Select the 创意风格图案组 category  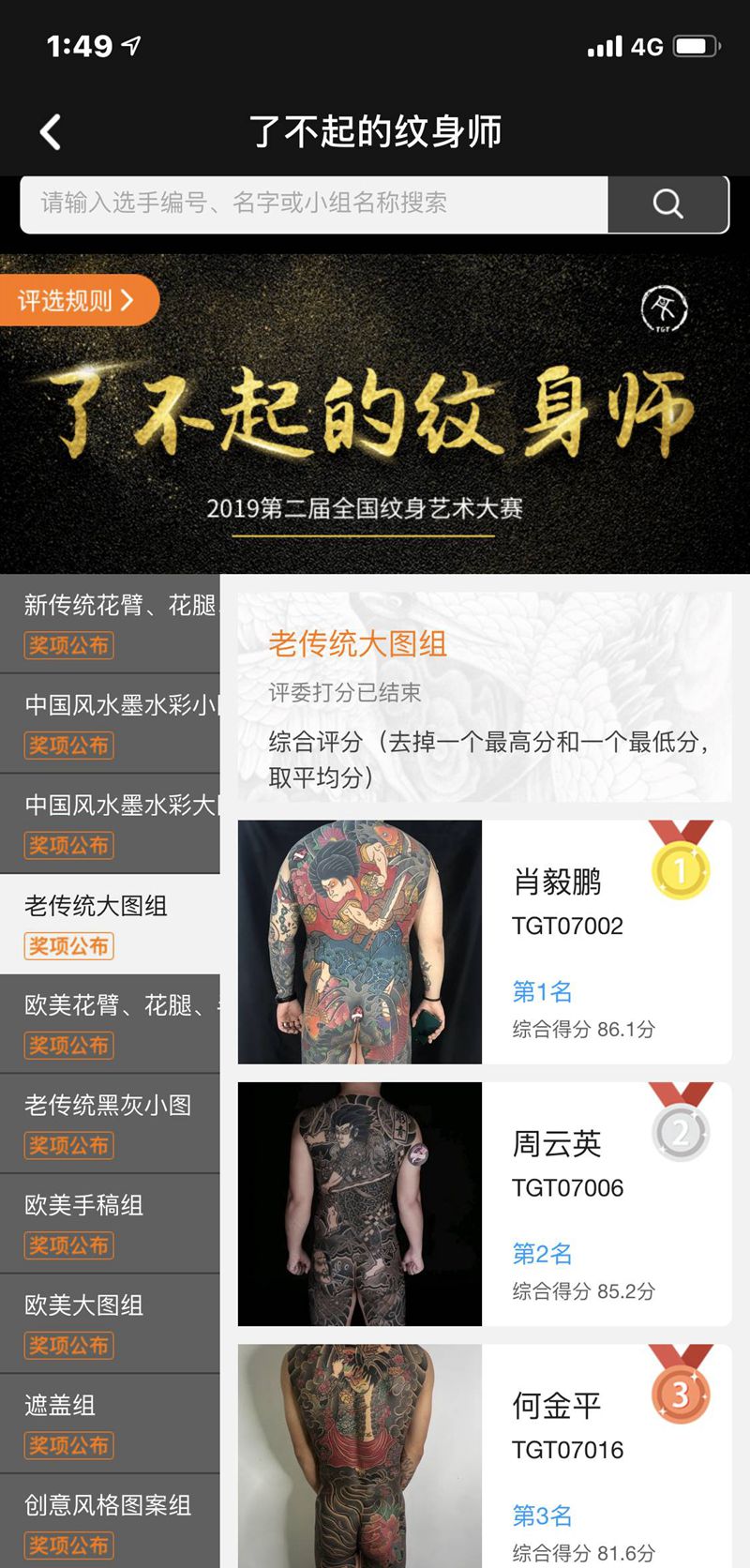coord(110,1521)
